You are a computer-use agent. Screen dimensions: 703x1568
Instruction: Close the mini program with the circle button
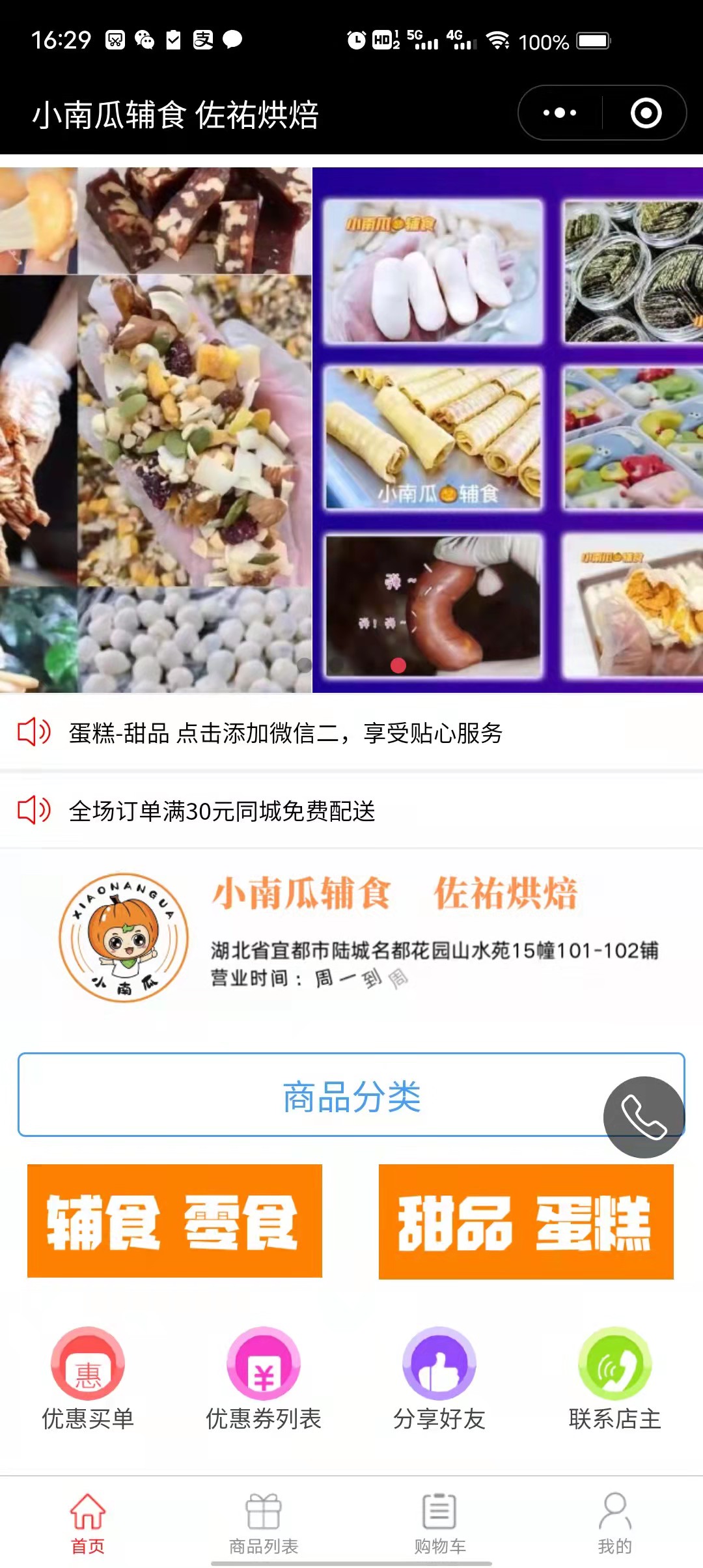click(x=646, y=113)
